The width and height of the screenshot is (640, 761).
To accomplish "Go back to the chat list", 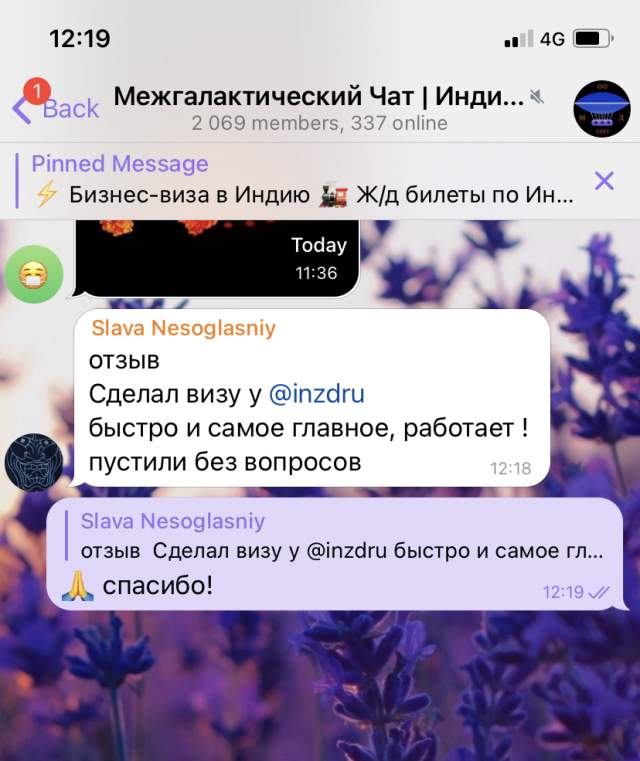I will pyautogui.click(x=58, y=108).
